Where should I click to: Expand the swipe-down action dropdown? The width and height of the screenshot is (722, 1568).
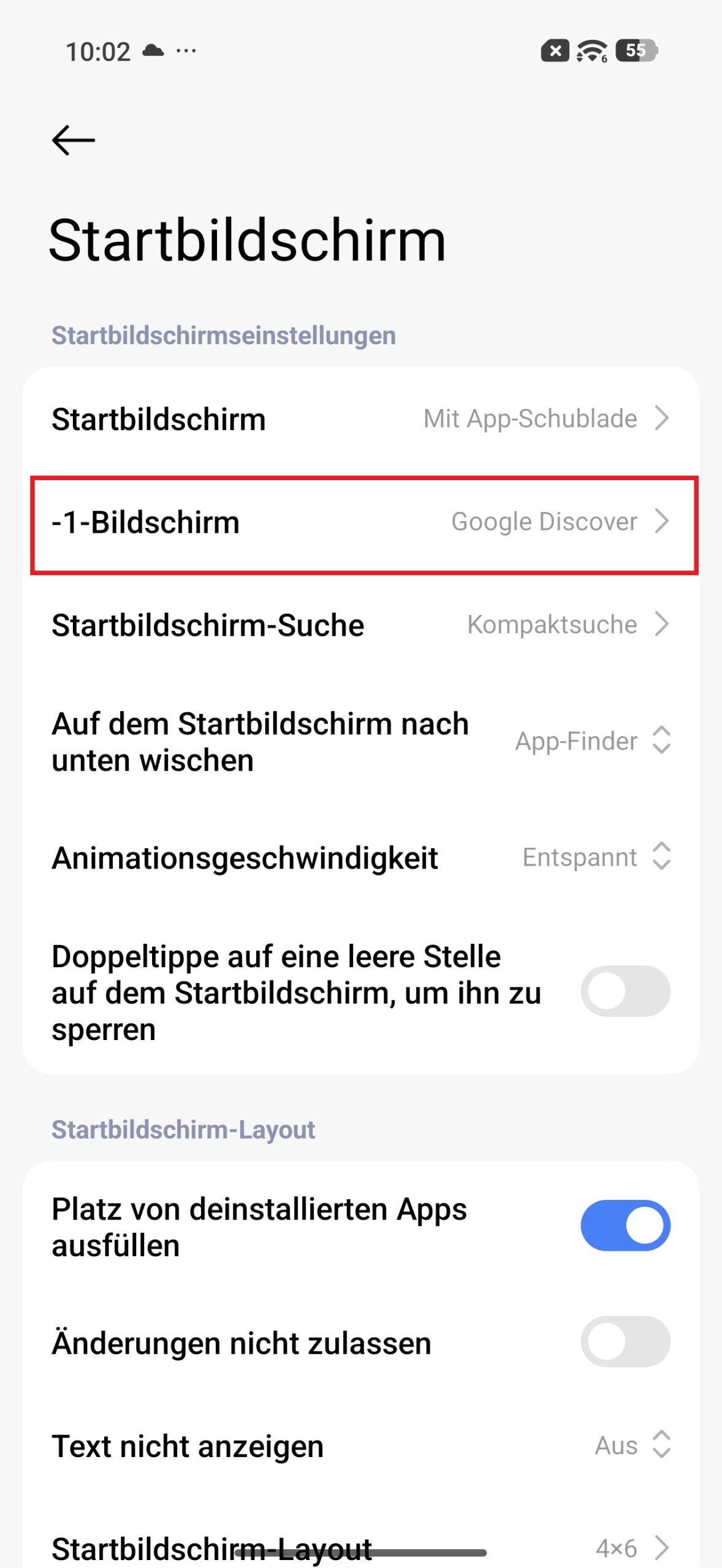(x=592, y=741)
